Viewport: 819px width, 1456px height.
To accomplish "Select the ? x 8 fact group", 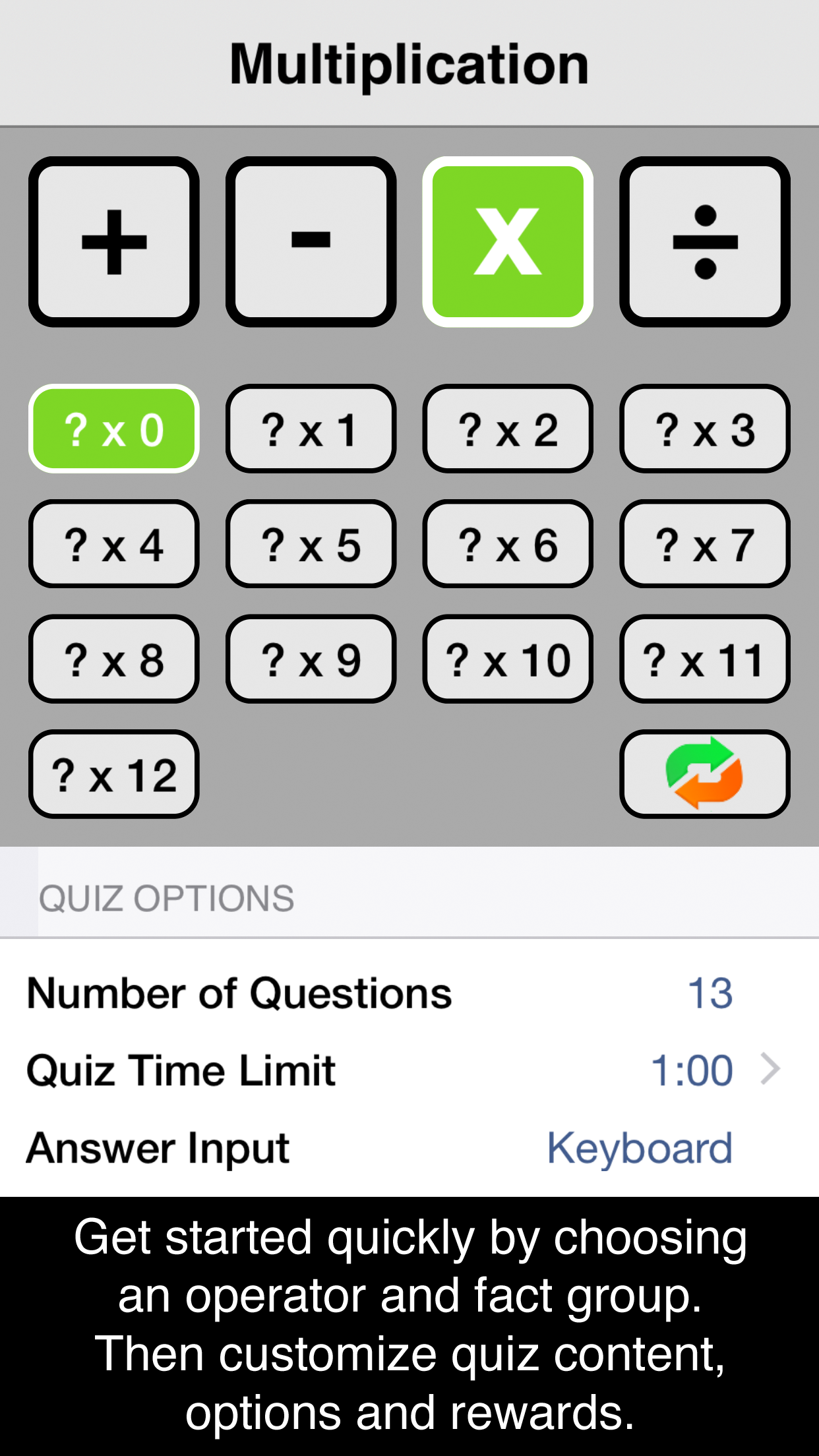I will coord(113,659).
